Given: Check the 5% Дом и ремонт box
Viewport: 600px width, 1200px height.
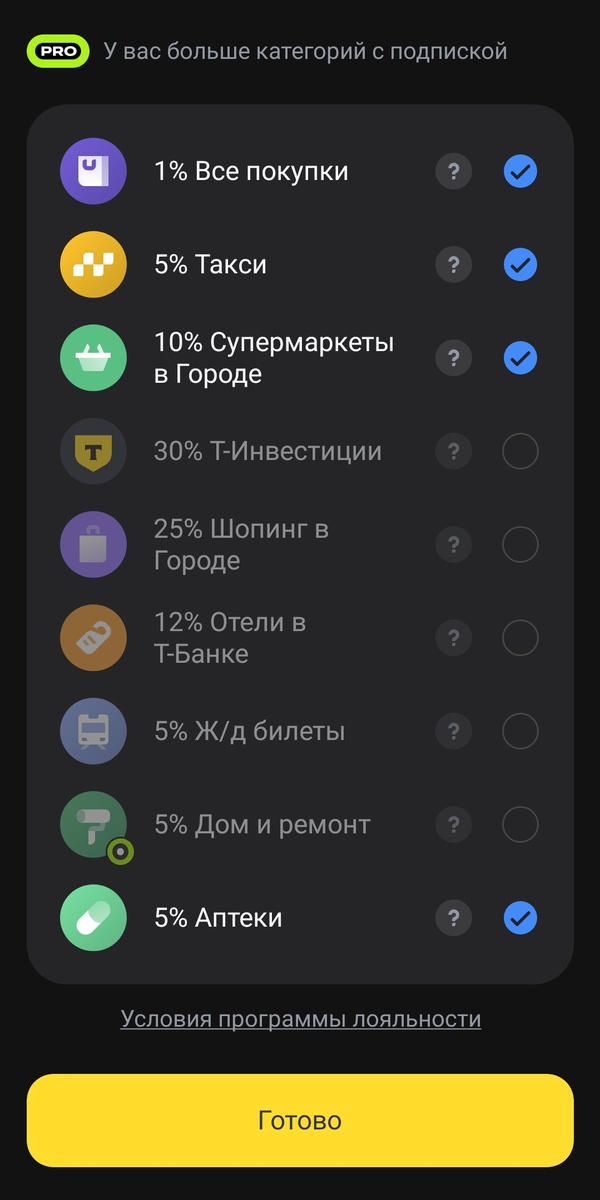Looking at the screenshot, I should click(x=520, y=825).
